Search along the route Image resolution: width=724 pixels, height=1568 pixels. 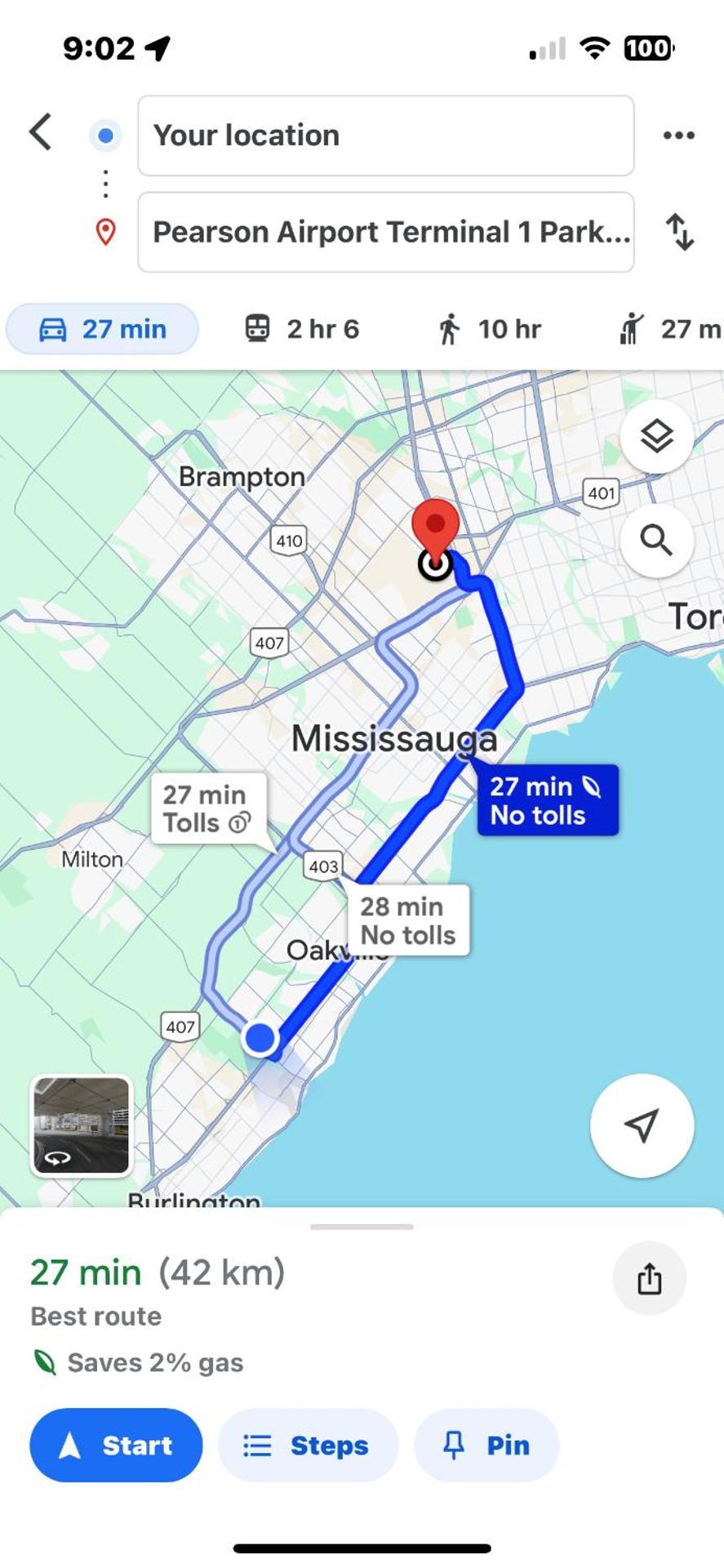click(656, 541)
